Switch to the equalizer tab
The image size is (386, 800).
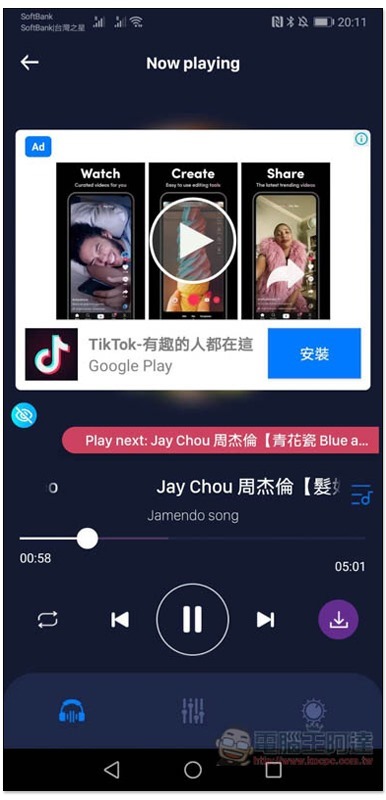193,711
